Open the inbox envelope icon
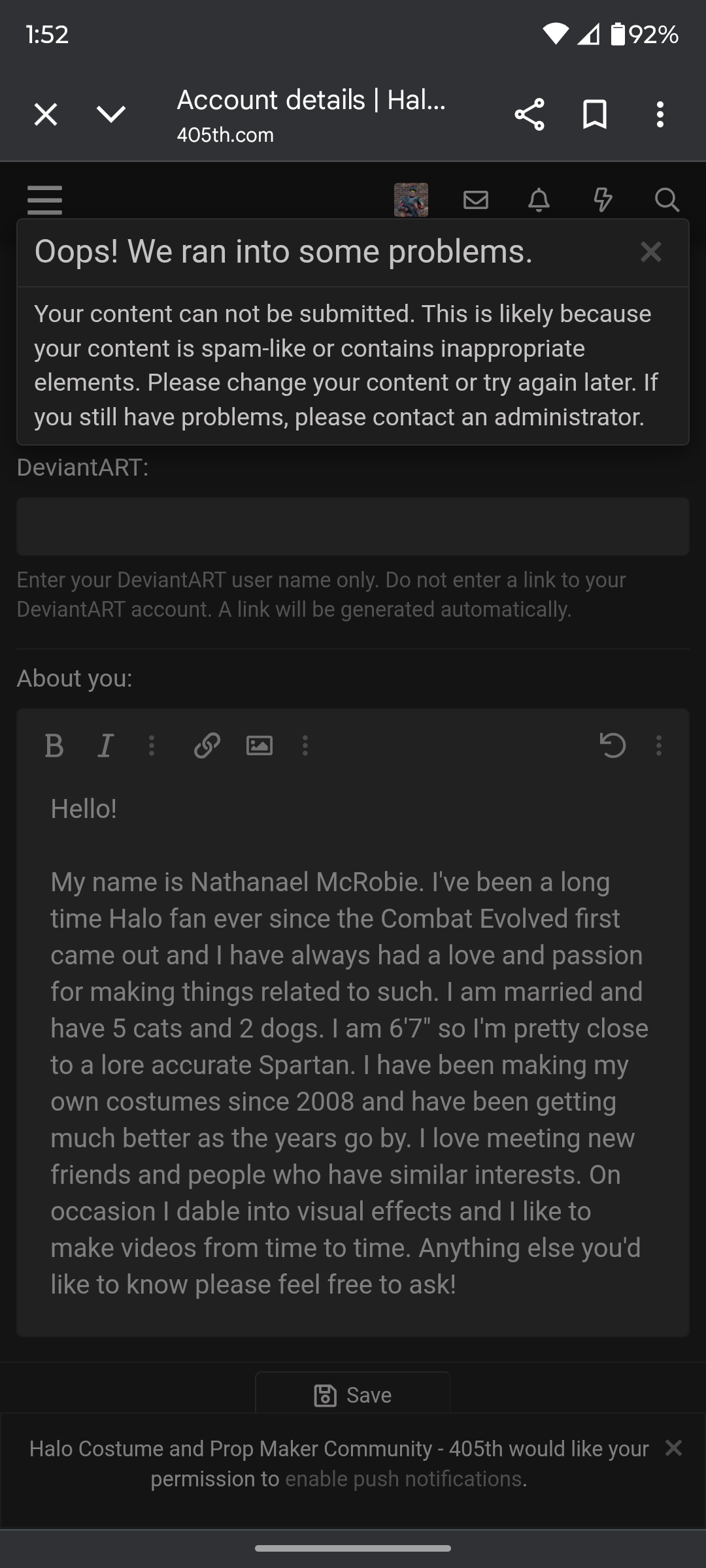This screenshot has width=706, height=1568. 476,199
